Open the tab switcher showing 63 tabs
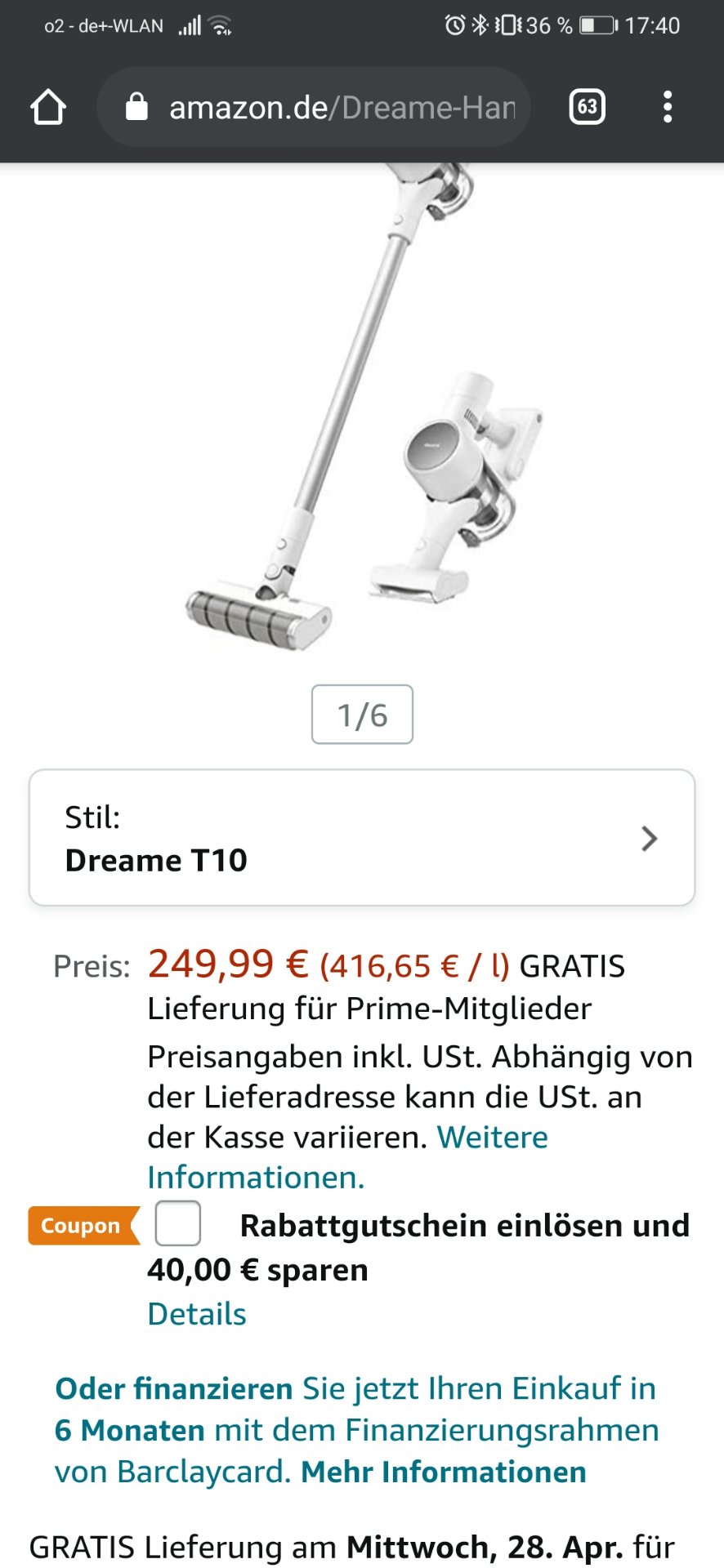This screenshot has height=1568, width=724. 587,107
